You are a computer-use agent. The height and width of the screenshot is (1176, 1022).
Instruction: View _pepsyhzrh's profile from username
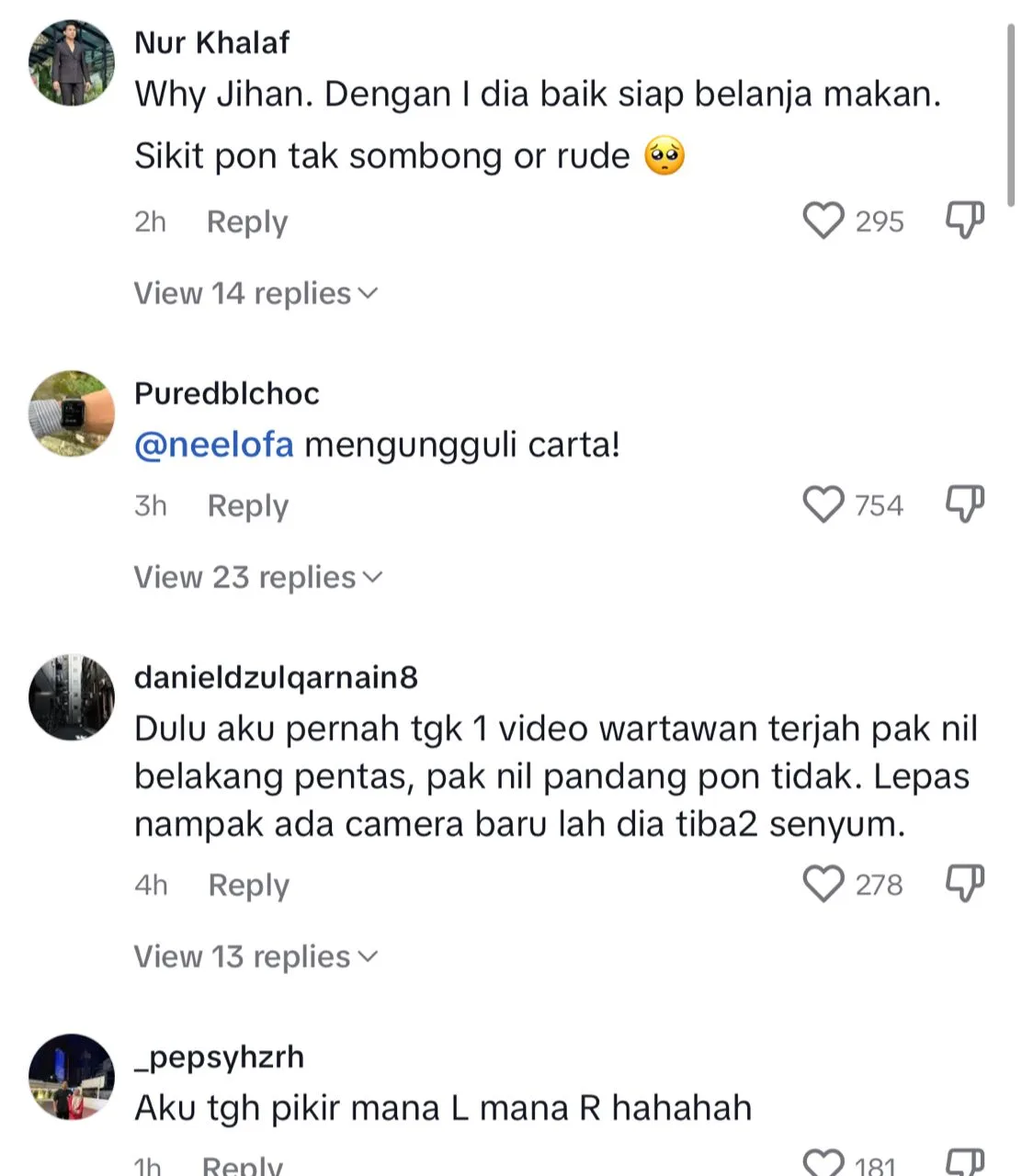(219, 1057)
